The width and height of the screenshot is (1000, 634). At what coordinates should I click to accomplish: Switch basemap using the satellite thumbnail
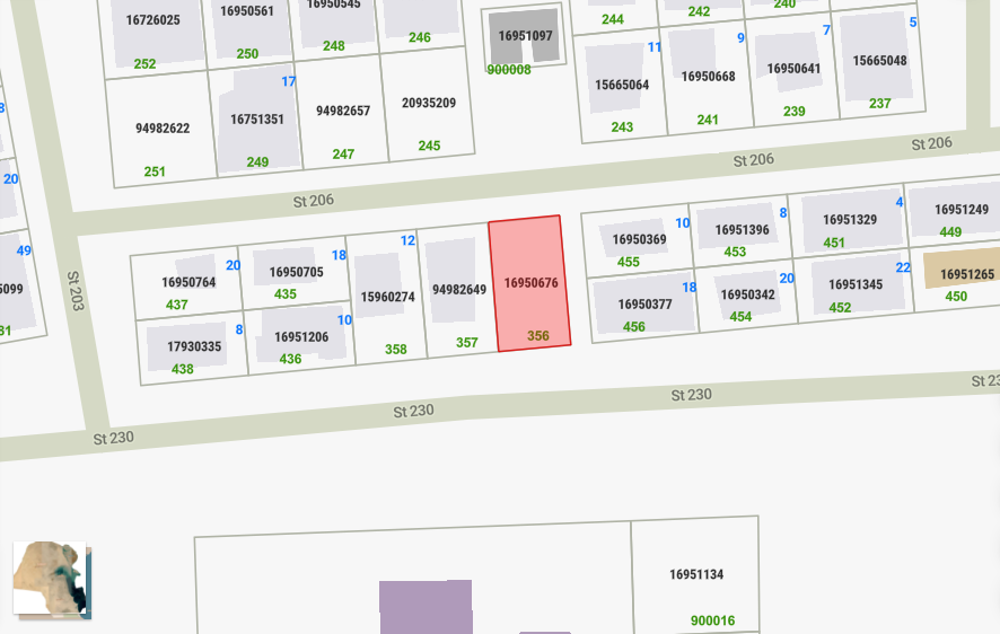coord(50,579)
